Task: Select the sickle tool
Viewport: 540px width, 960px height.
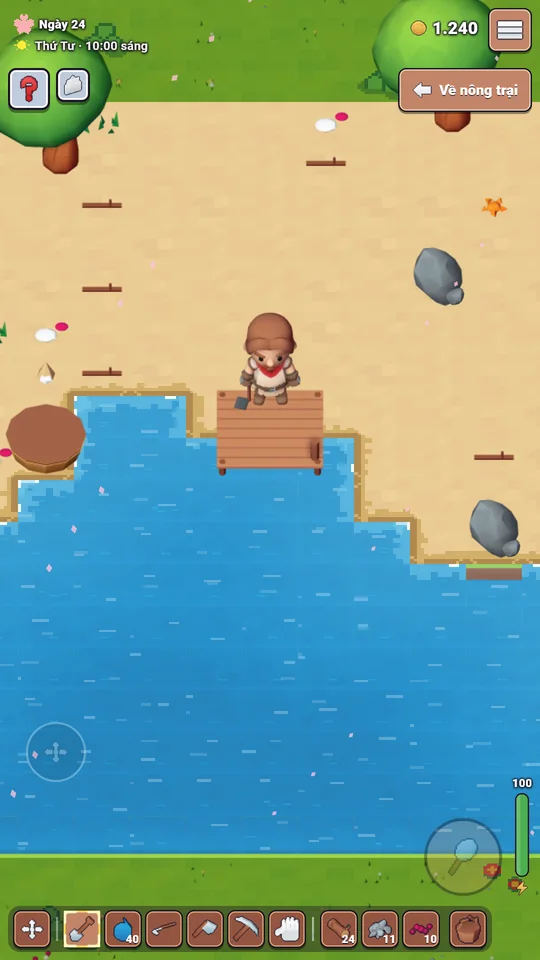Action: point(164,929)
